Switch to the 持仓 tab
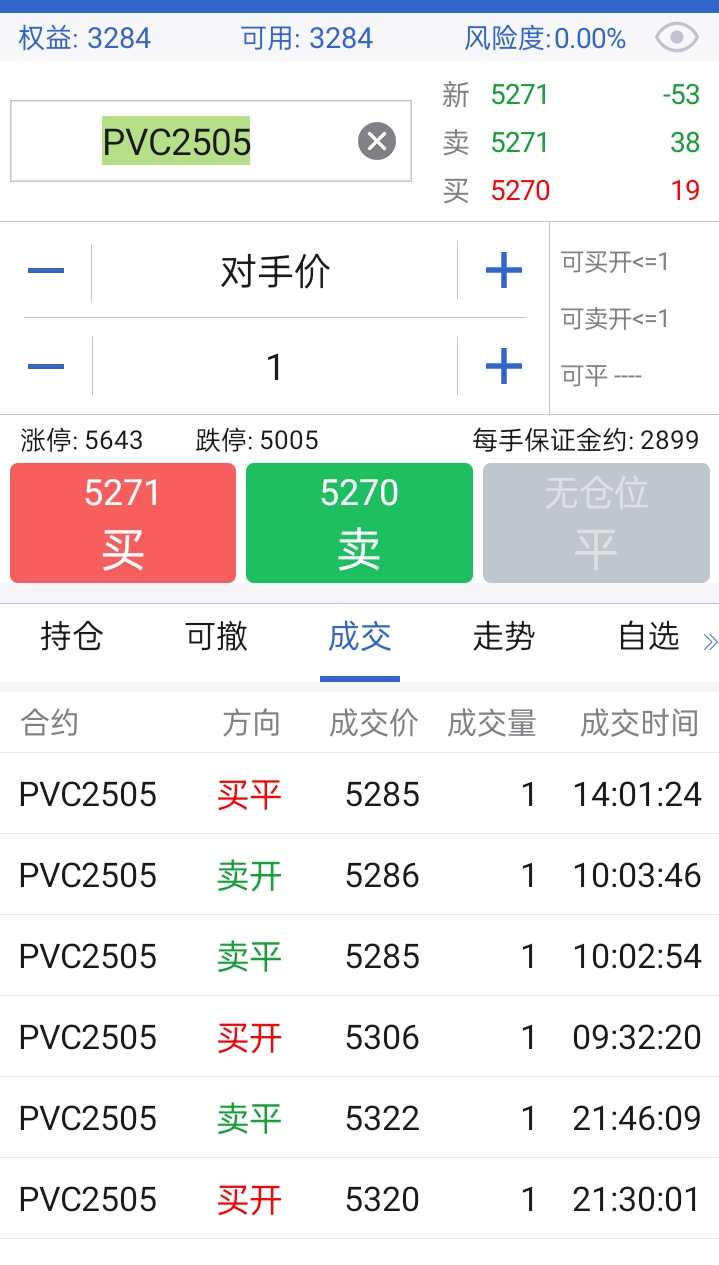Screen dimensions: 719x1265 (72, 637)
